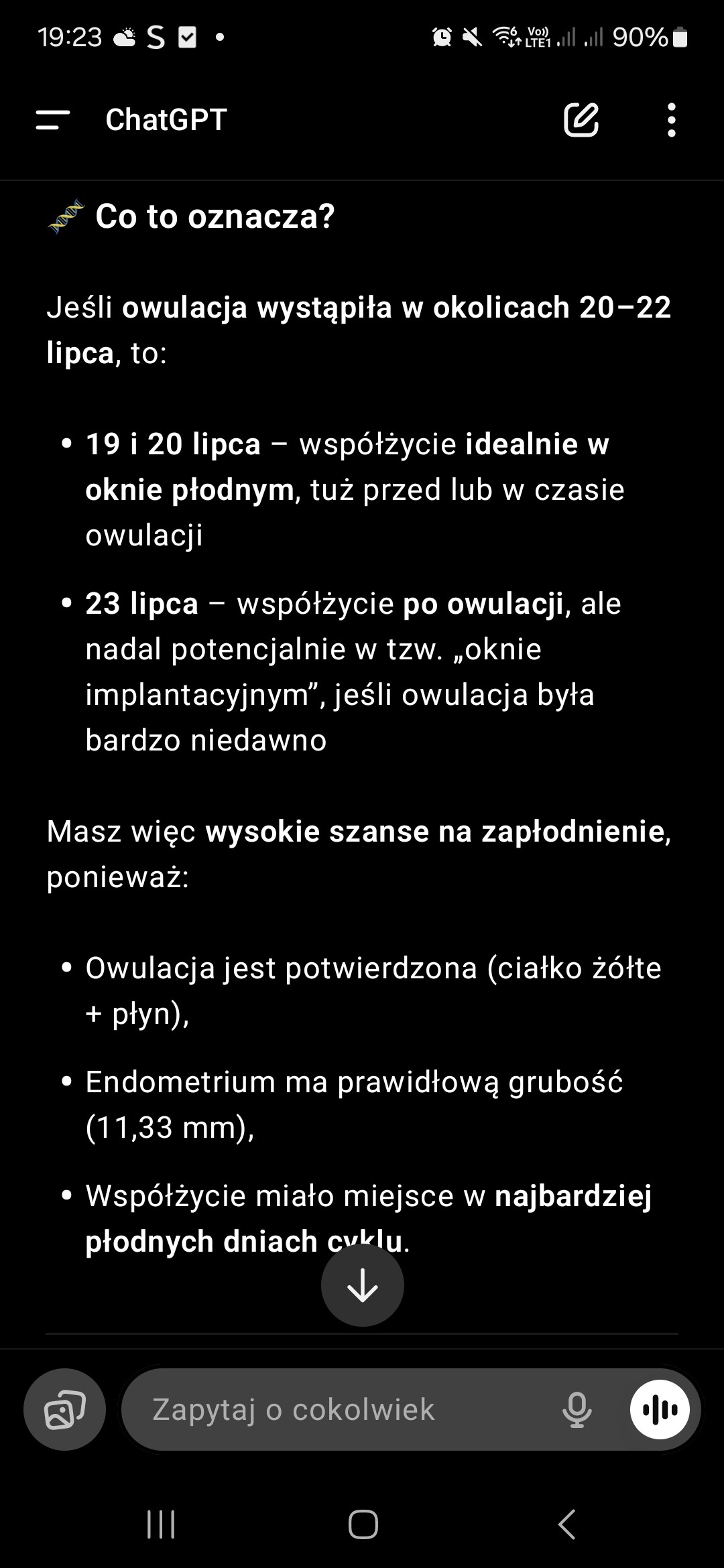The height and width of the screenshot is (1568, 724).
Task: Open the ChatGPT sidebar menu
Action: (53, 120)
